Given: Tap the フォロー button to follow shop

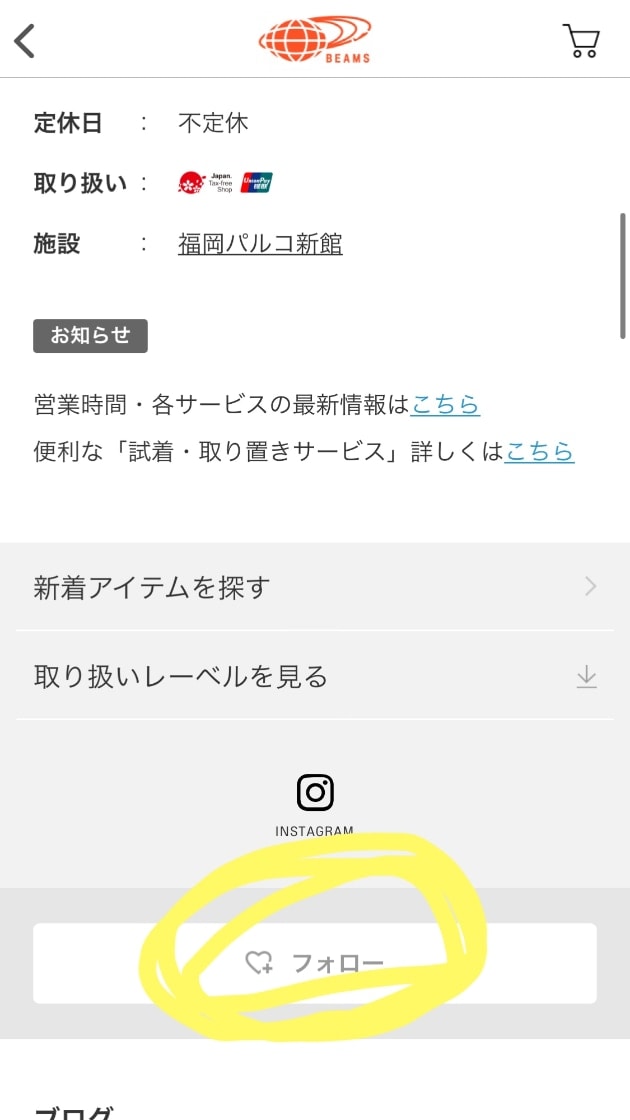Looking at the screenshot, I should (x=314, y=963).
